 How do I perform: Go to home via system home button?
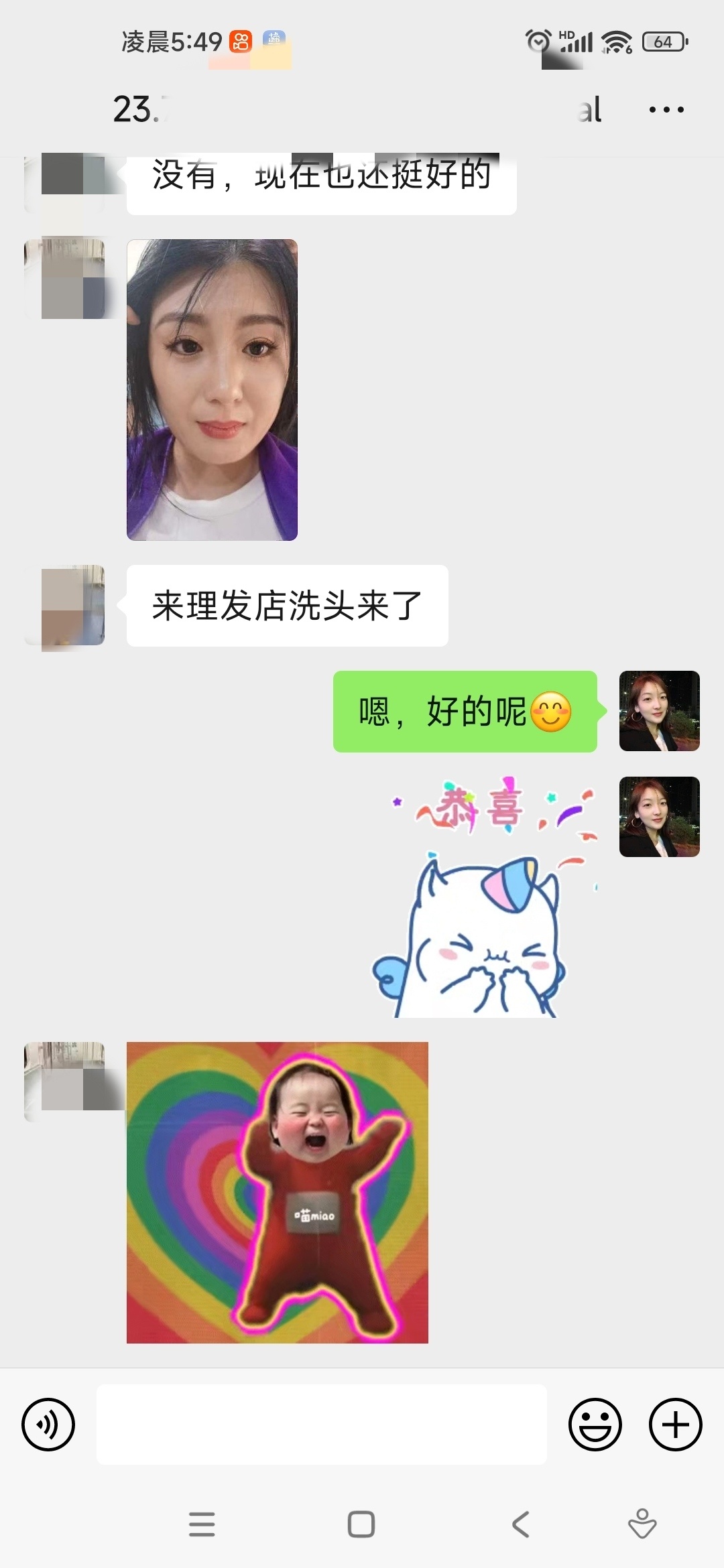[361, 1524]
